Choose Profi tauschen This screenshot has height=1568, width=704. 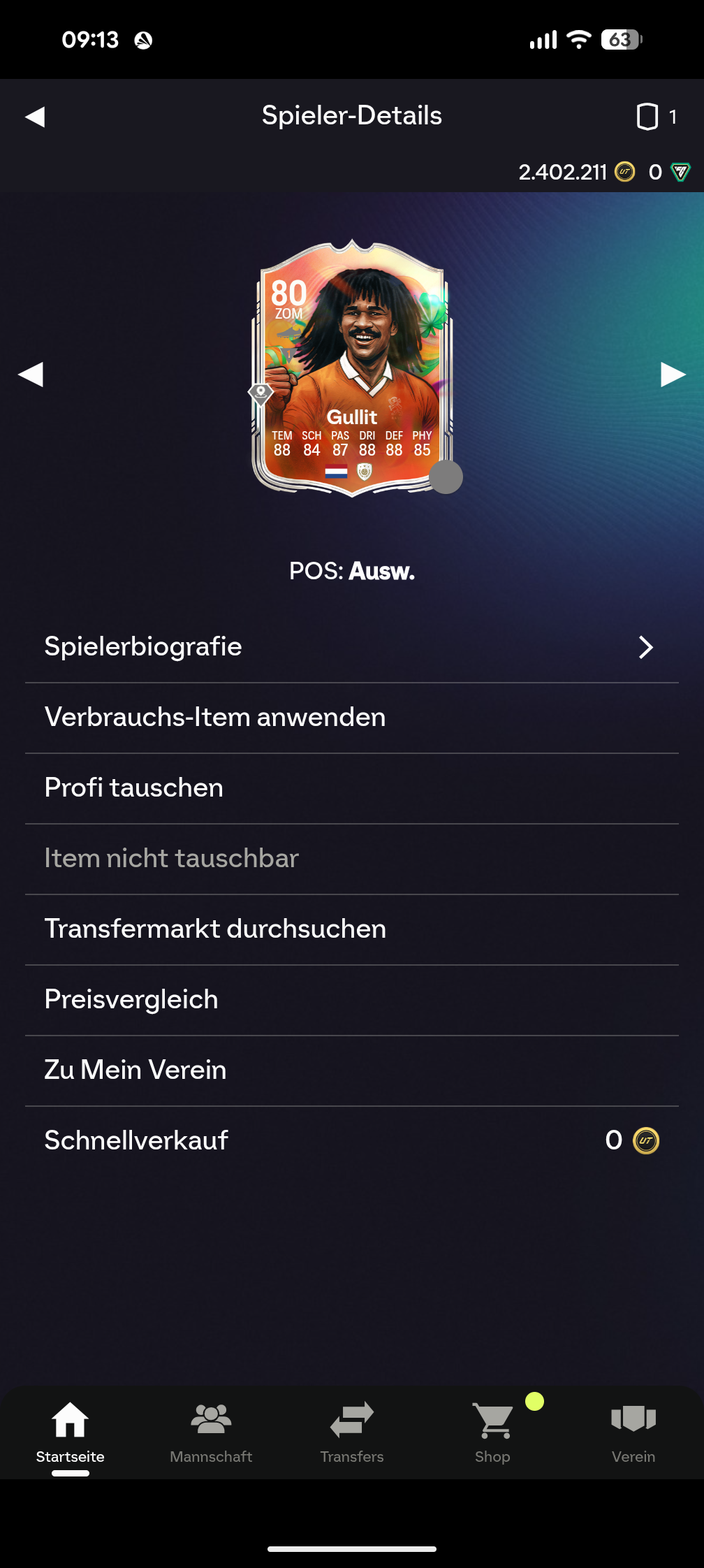pos(352,788)
